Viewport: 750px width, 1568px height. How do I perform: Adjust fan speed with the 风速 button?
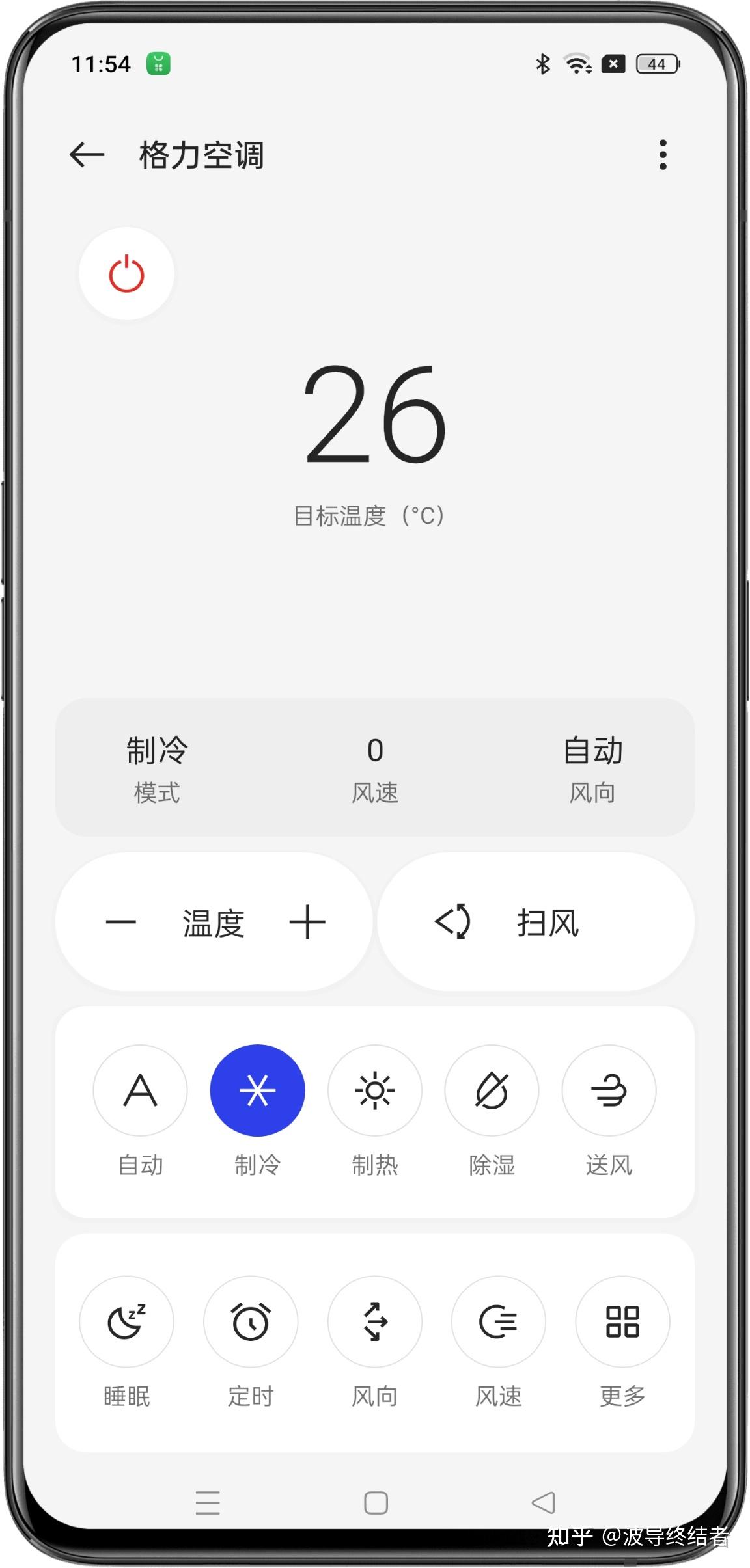tap(498, 1321)
